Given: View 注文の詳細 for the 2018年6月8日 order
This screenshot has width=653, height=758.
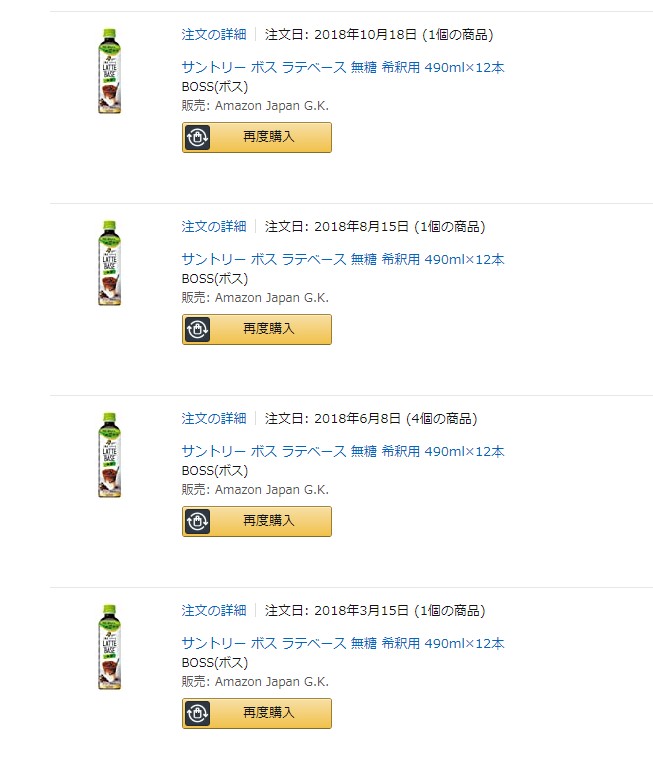Looking at the screenshot, I should tap(213, 419).
